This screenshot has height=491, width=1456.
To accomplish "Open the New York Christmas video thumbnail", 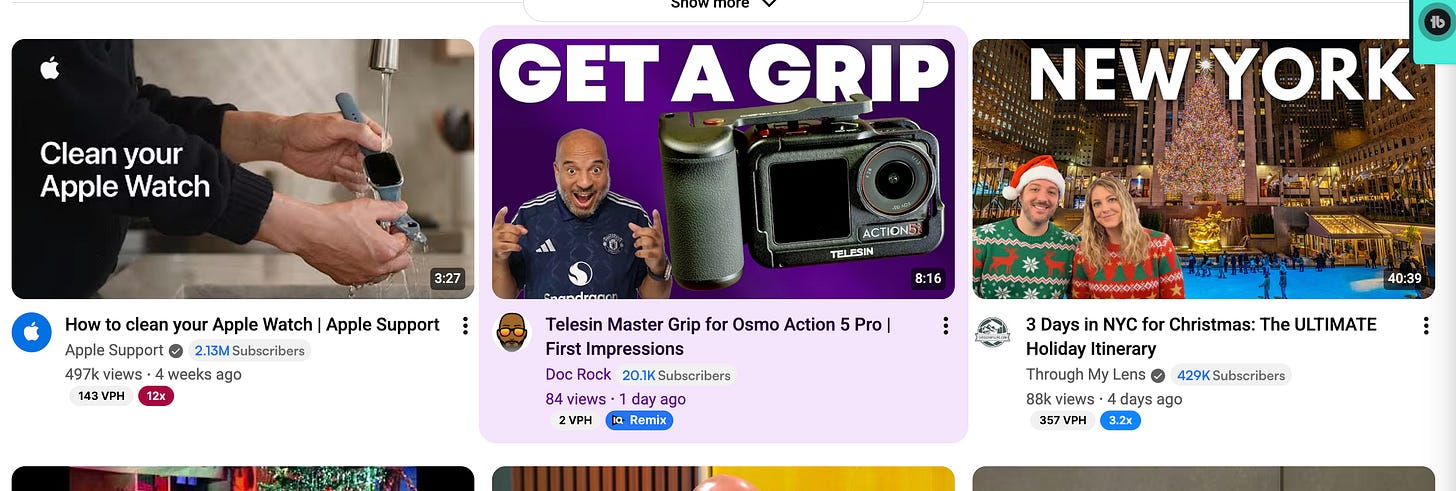I will [x=1203, y=169].
